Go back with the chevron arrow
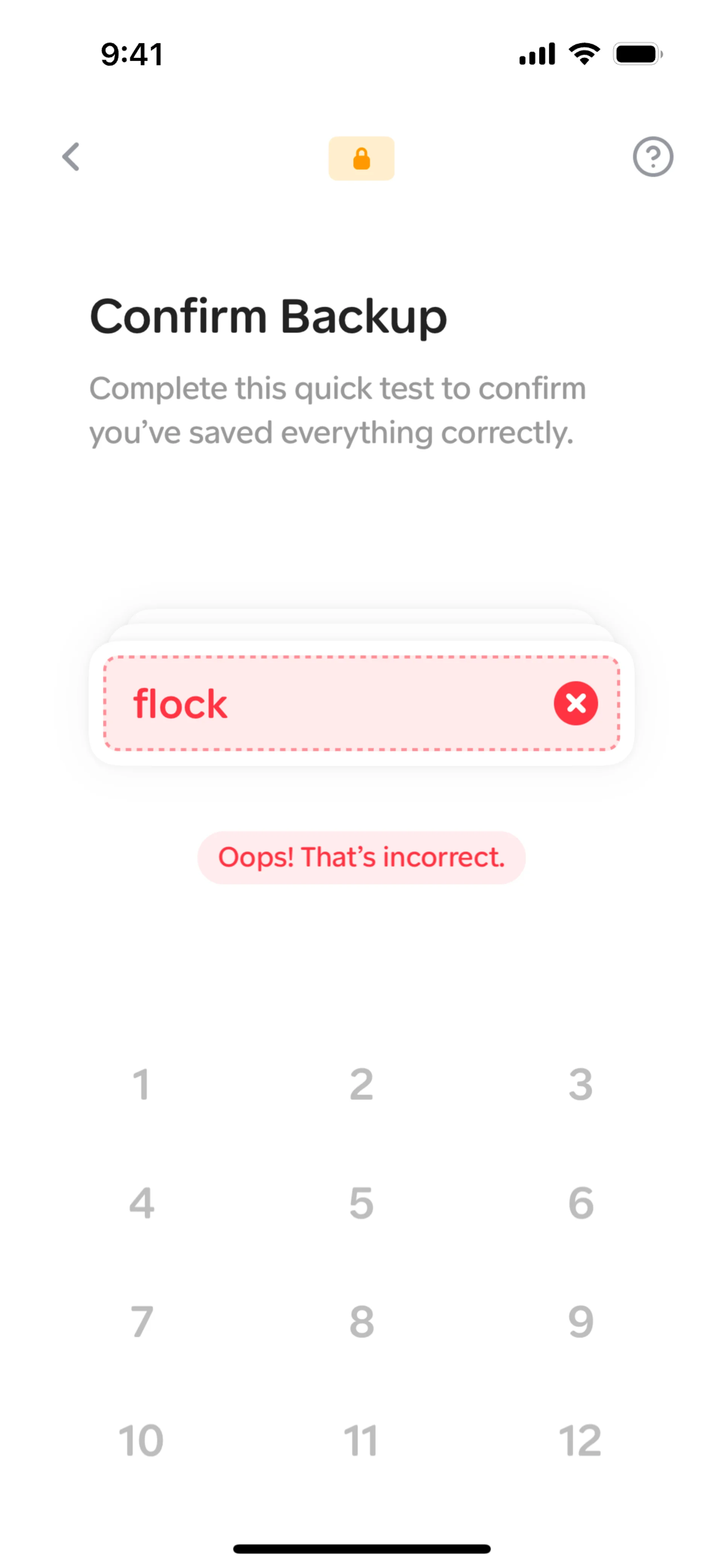Viewport: 723px width, 1568px height. (71, 157)
